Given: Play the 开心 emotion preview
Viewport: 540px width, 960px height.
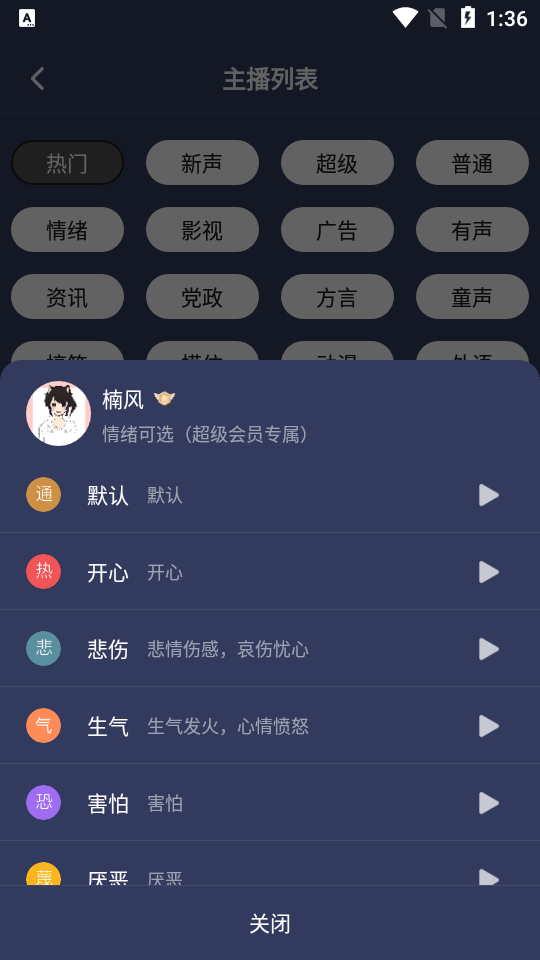Looking at the screenshot, I should point(489,572).
